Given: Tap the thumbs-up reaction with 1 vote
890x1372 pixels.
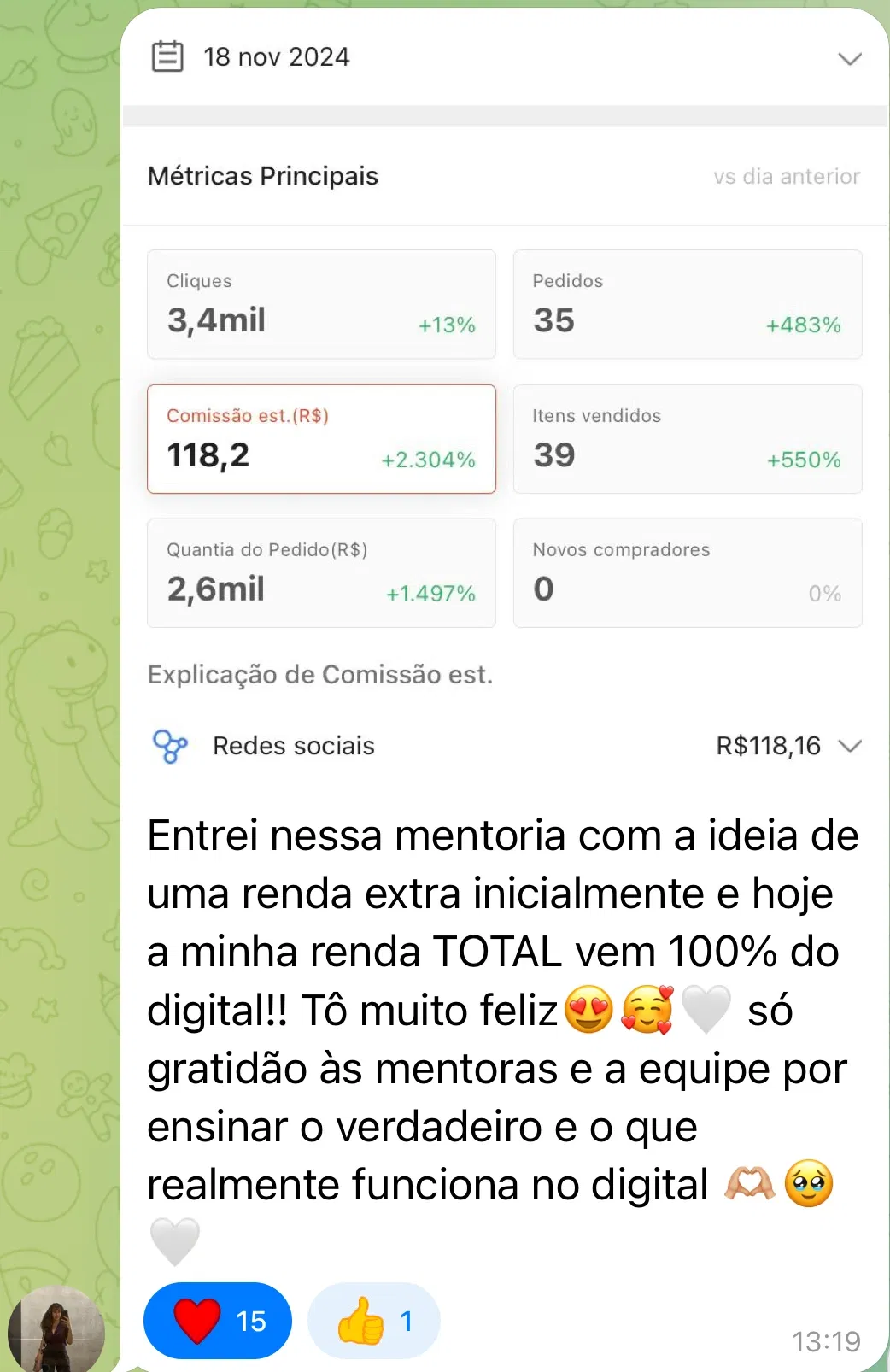Looking at the screenshot, I should click(x=373, y=1321).
